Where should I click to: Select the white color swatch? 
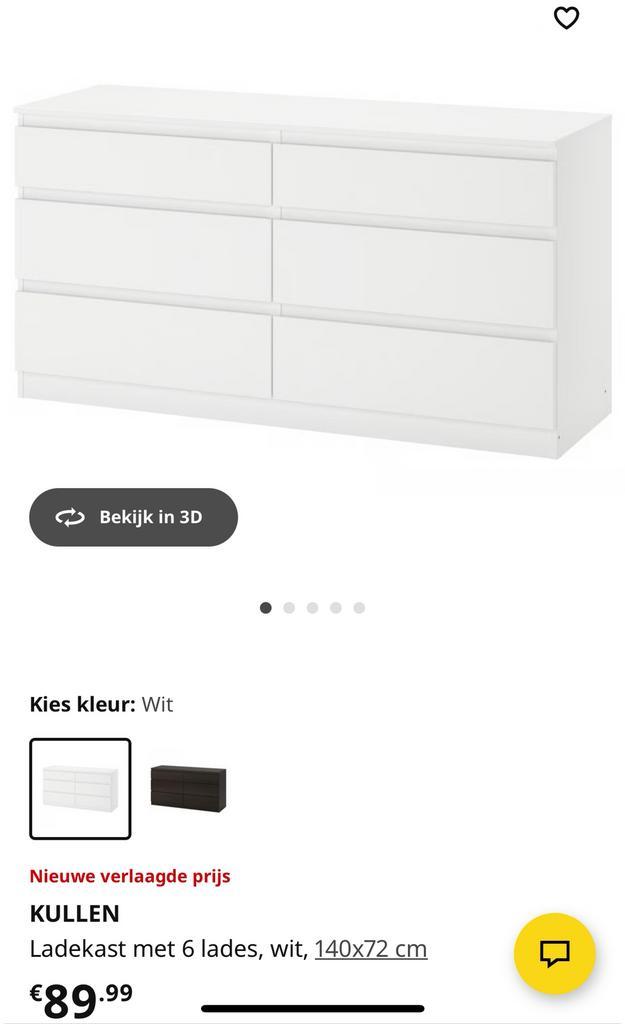(x=80, y=788)
